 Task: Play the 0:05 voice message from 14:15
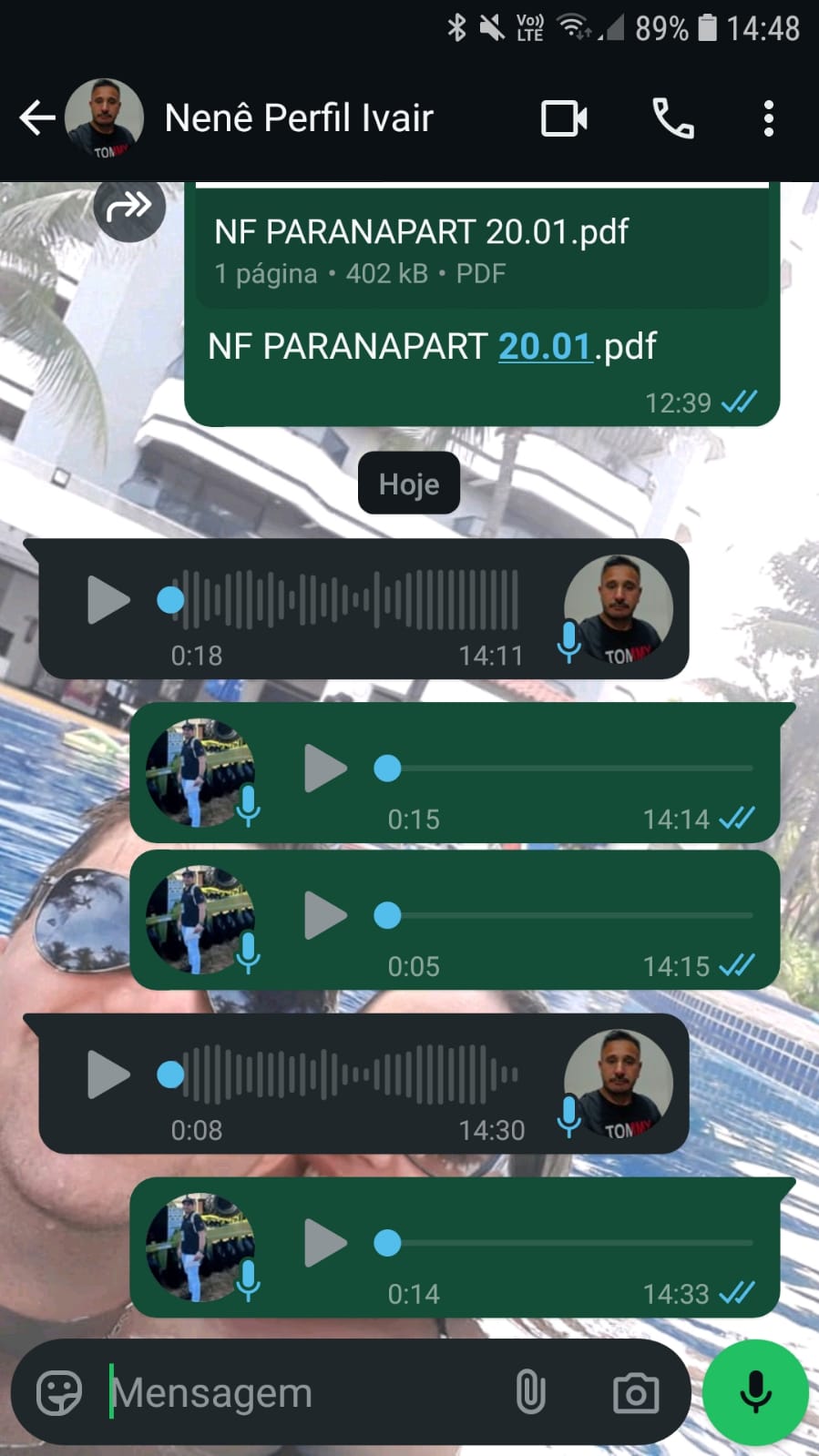point(325,915)
